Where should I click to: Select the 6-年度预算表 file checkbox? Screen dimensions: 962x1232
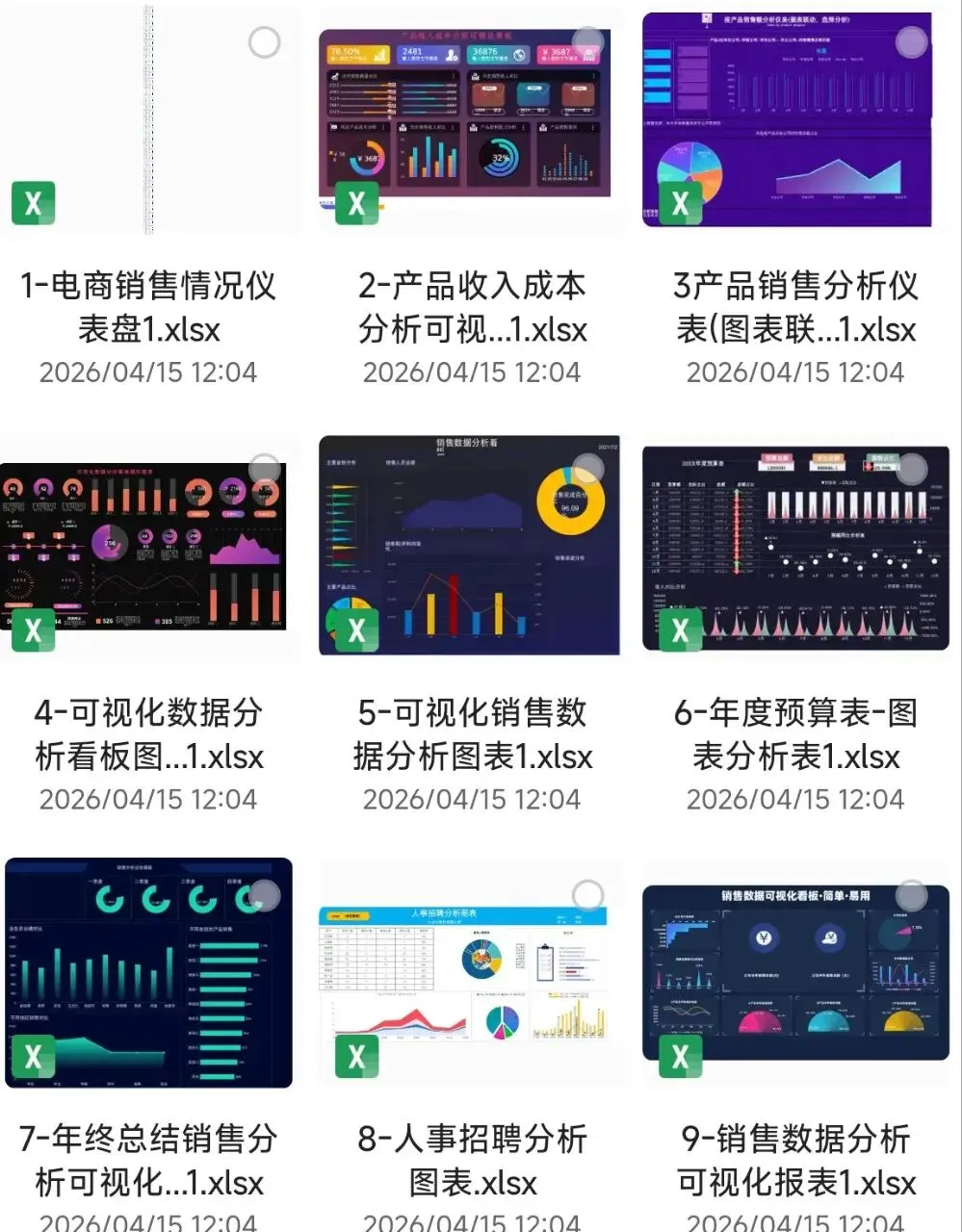pyautogui.click(x=911, y=469)
